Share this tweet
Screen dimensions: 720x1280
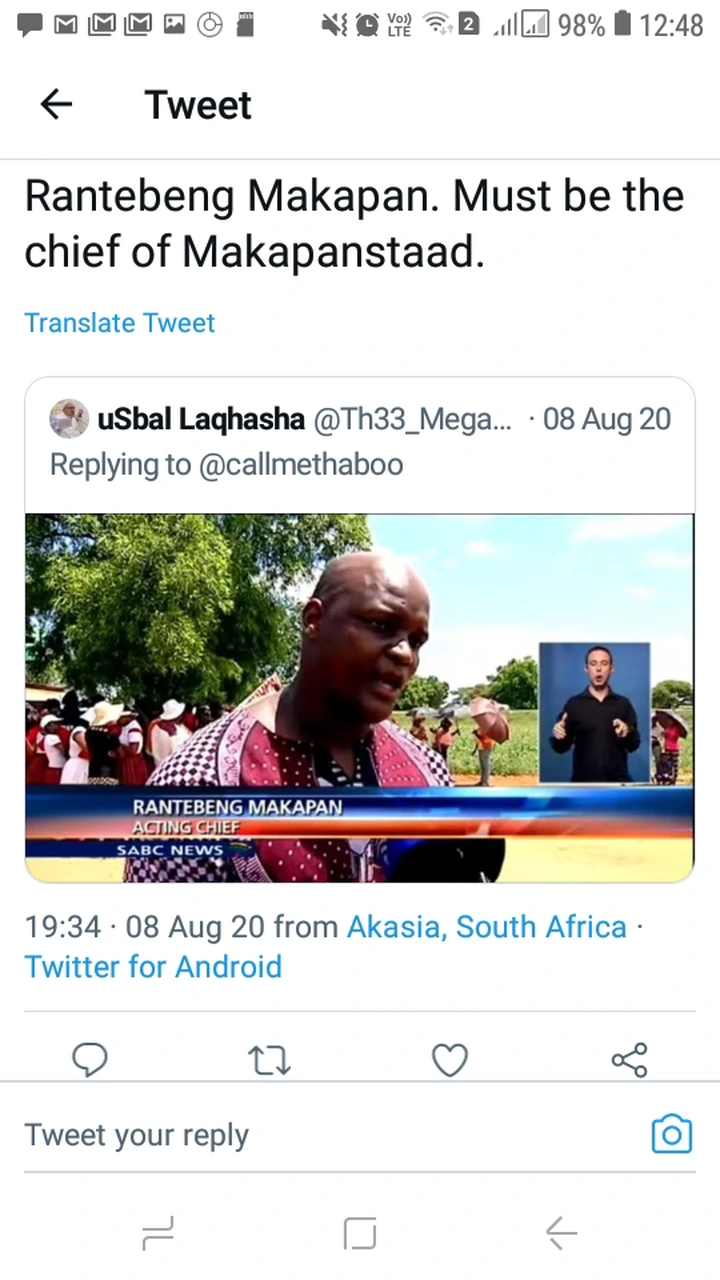[629, 1060]
